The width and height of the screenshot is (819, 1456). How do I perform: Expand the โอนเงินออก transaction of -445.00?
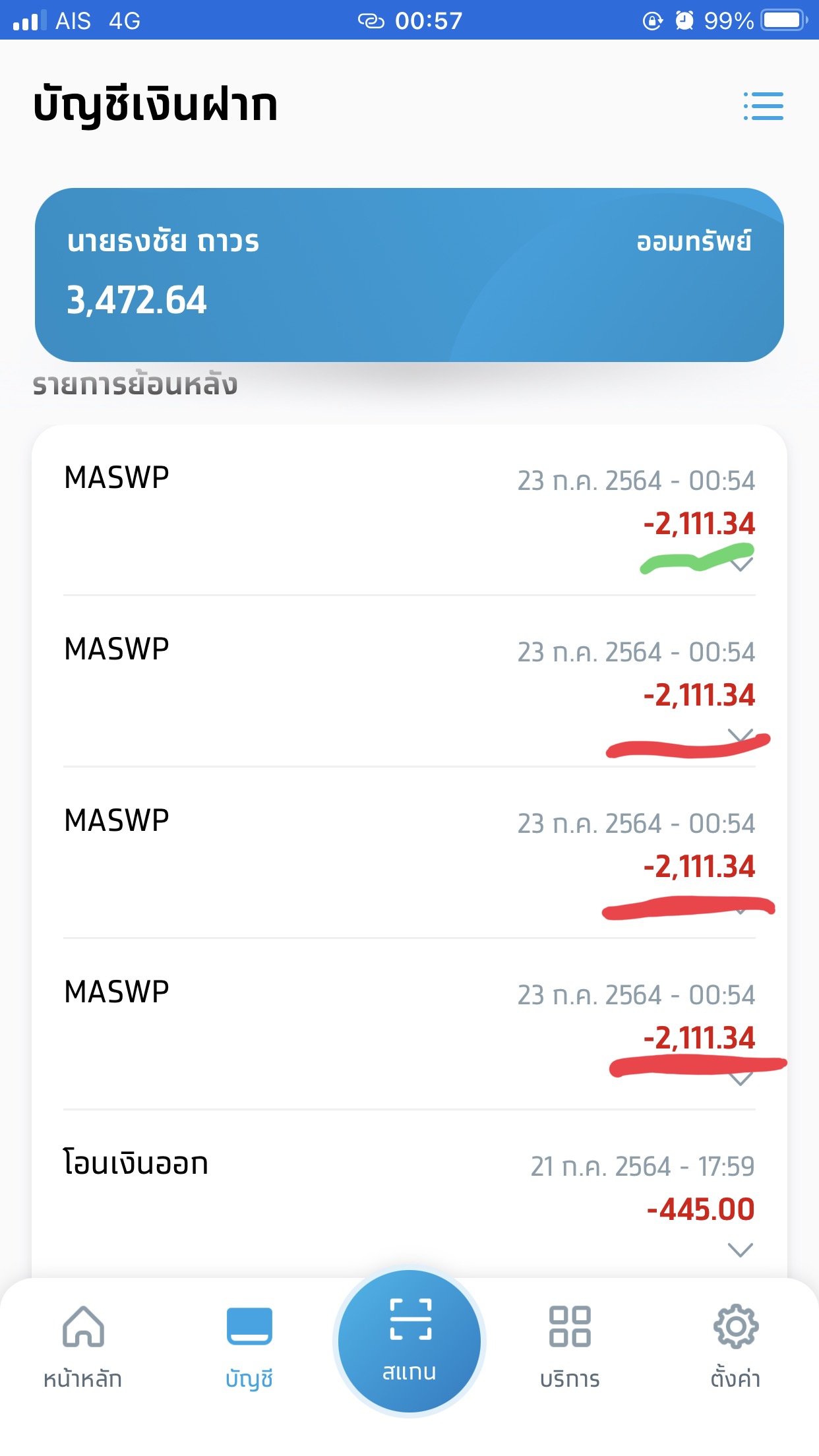740,1250
